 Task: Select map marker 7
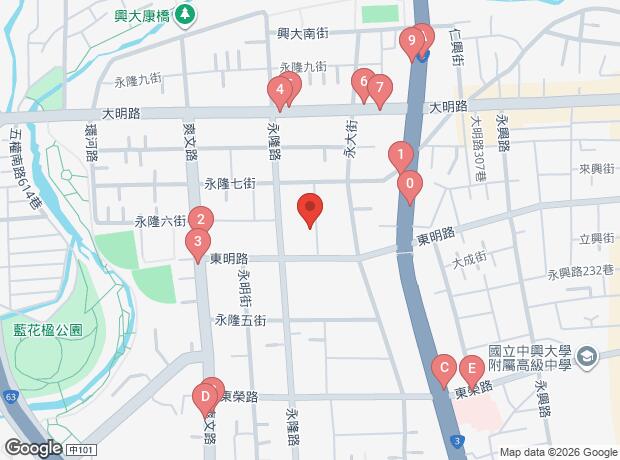tap(377, 89)
